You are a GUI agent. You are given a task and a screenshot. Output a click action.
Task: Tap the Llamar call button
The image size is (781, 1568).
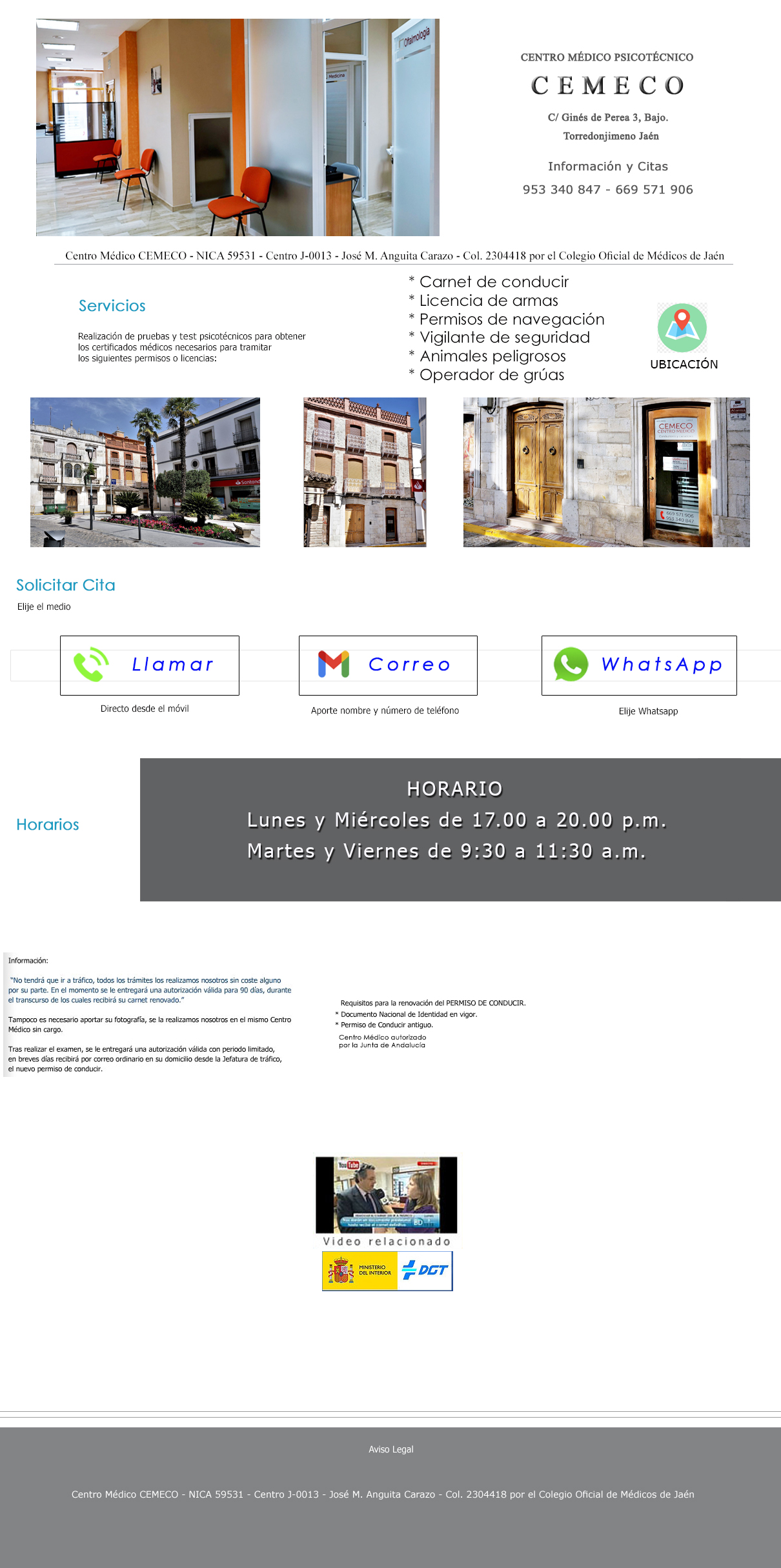tap(150, 665)
